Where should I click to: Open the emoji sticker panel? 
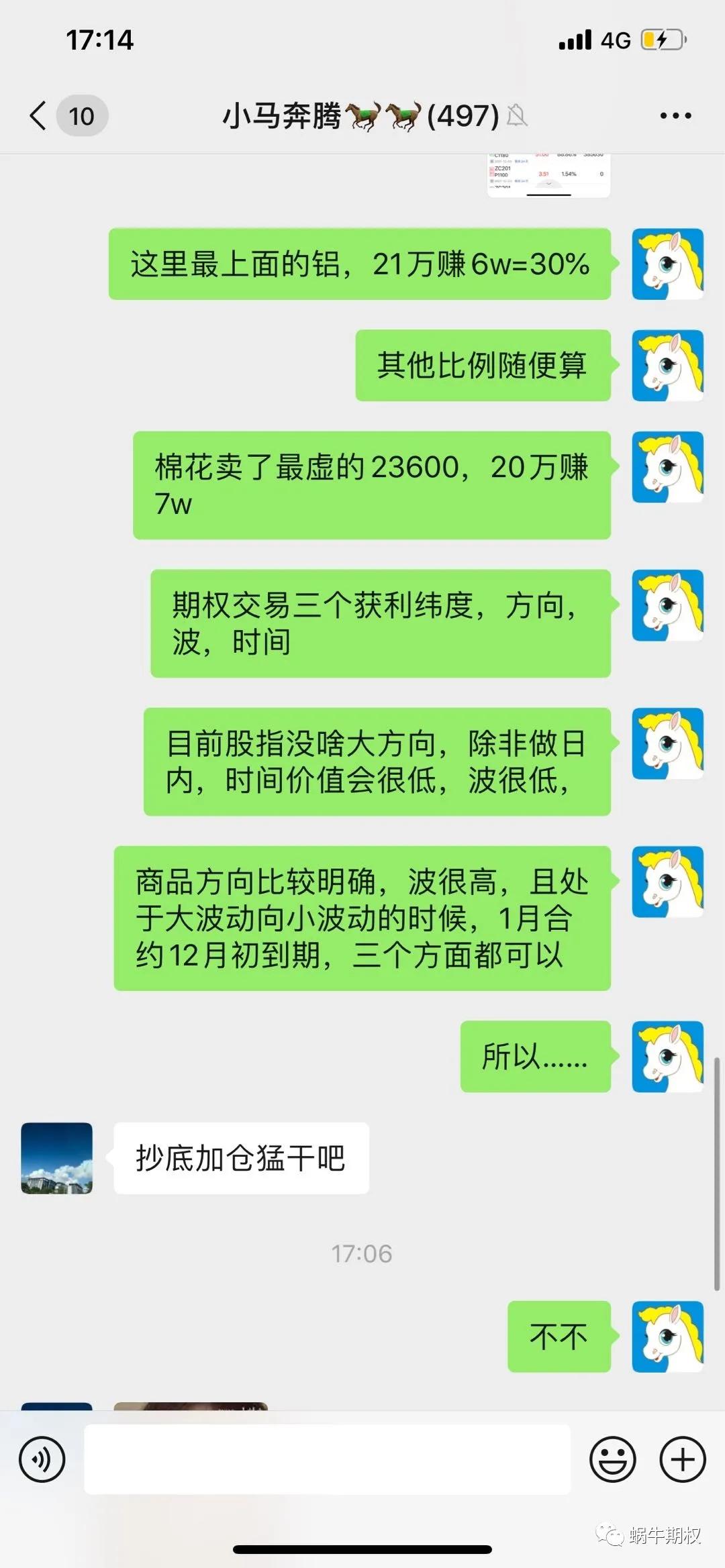tap(612, 1459)
